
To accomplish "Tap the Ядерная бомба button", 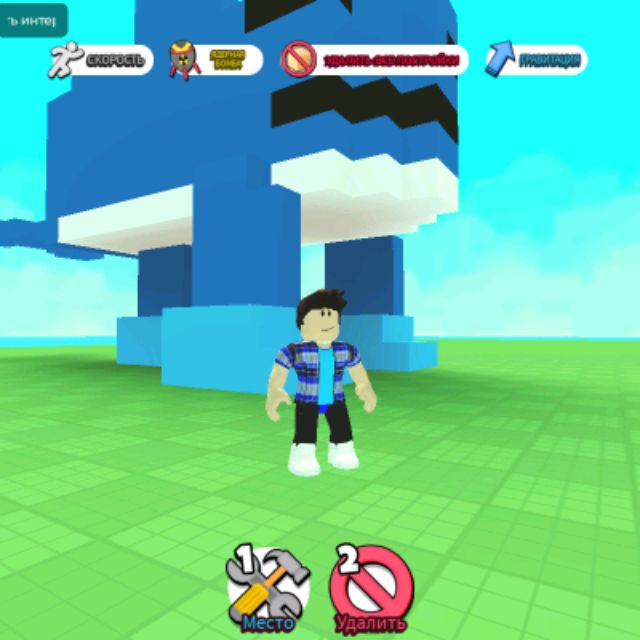I will point(213,59).
